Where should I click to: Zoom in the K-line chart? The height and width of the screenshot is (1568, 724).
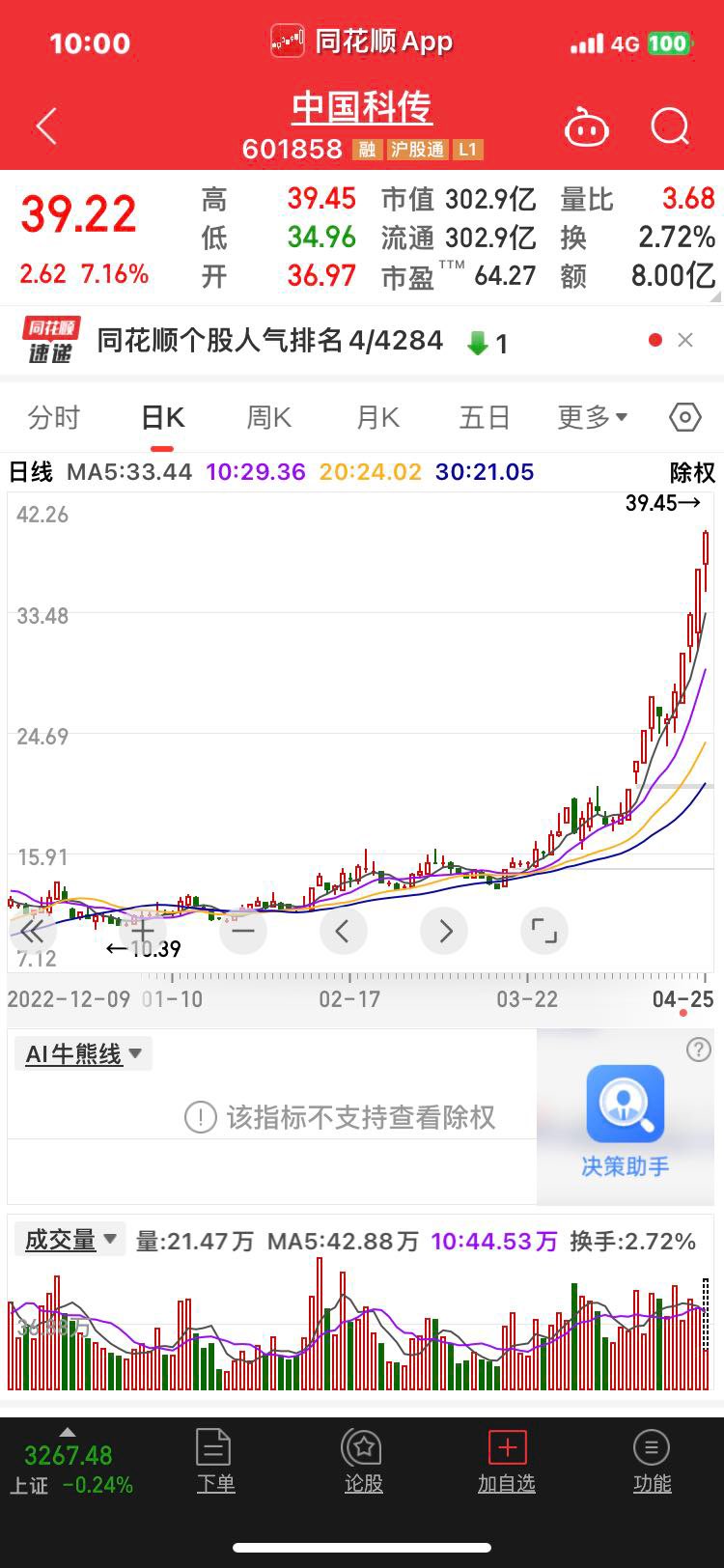(143, 931)
